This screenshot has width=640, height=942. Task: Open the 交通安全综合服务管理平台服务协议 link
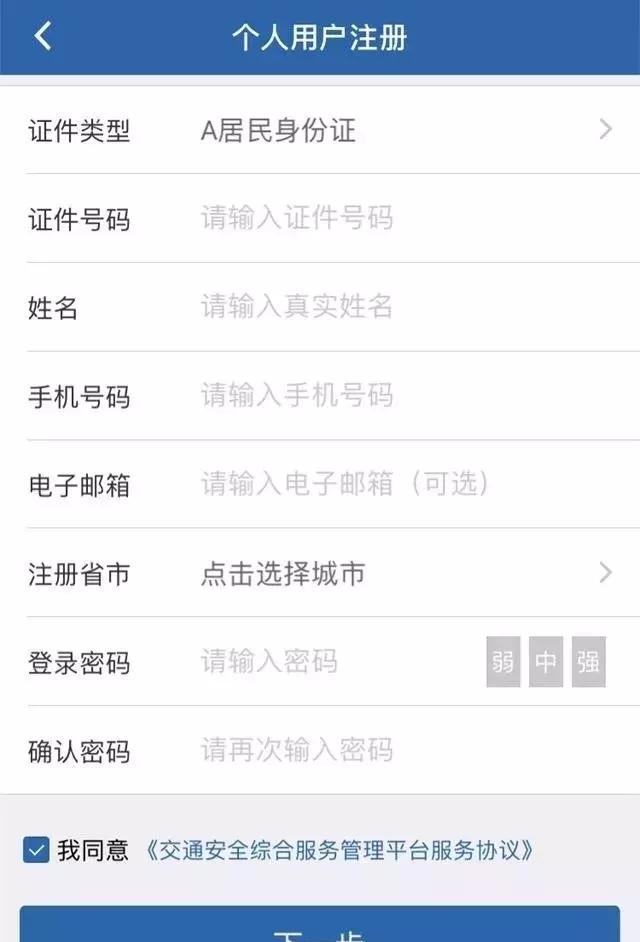click(x=339, y=851)
